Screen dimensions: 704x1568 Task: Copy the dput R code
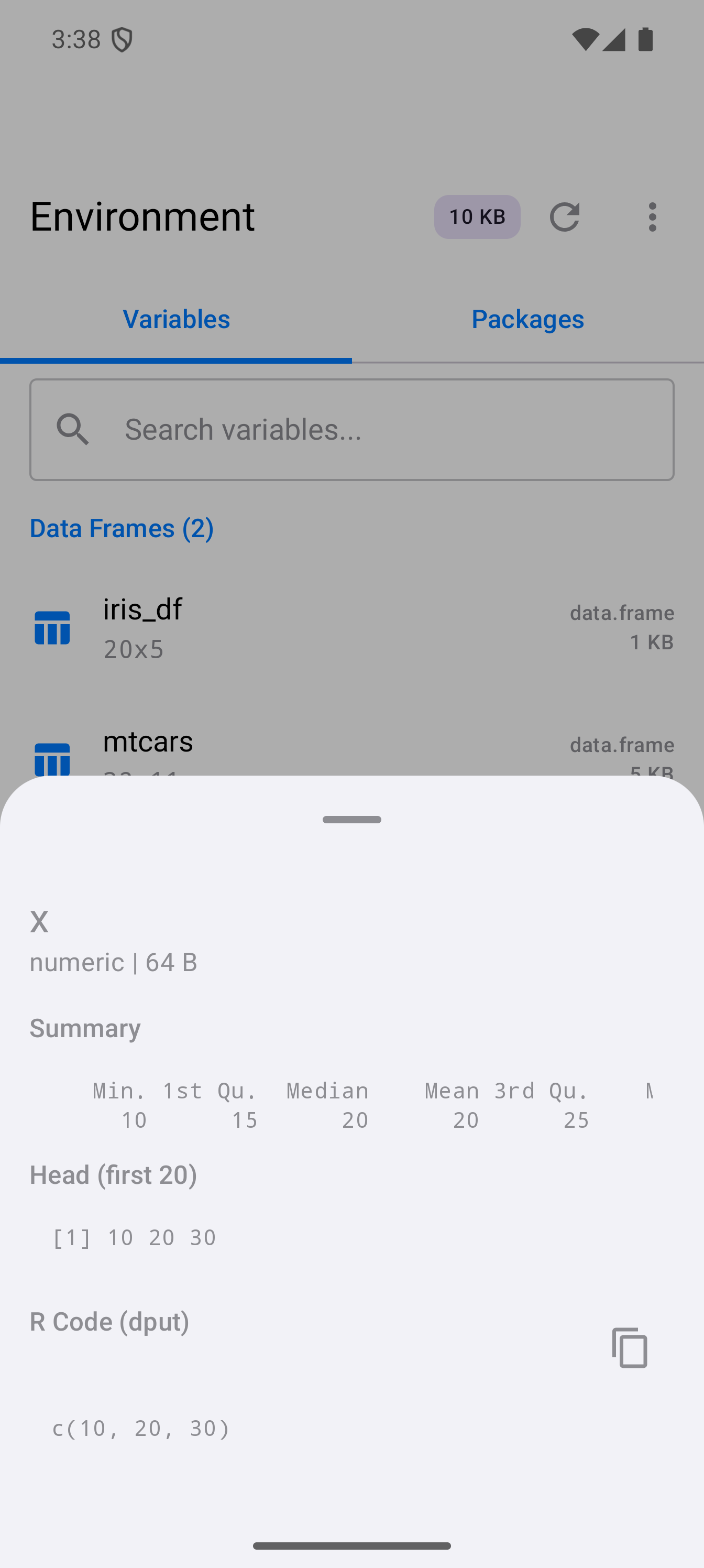pos(629,1348)
